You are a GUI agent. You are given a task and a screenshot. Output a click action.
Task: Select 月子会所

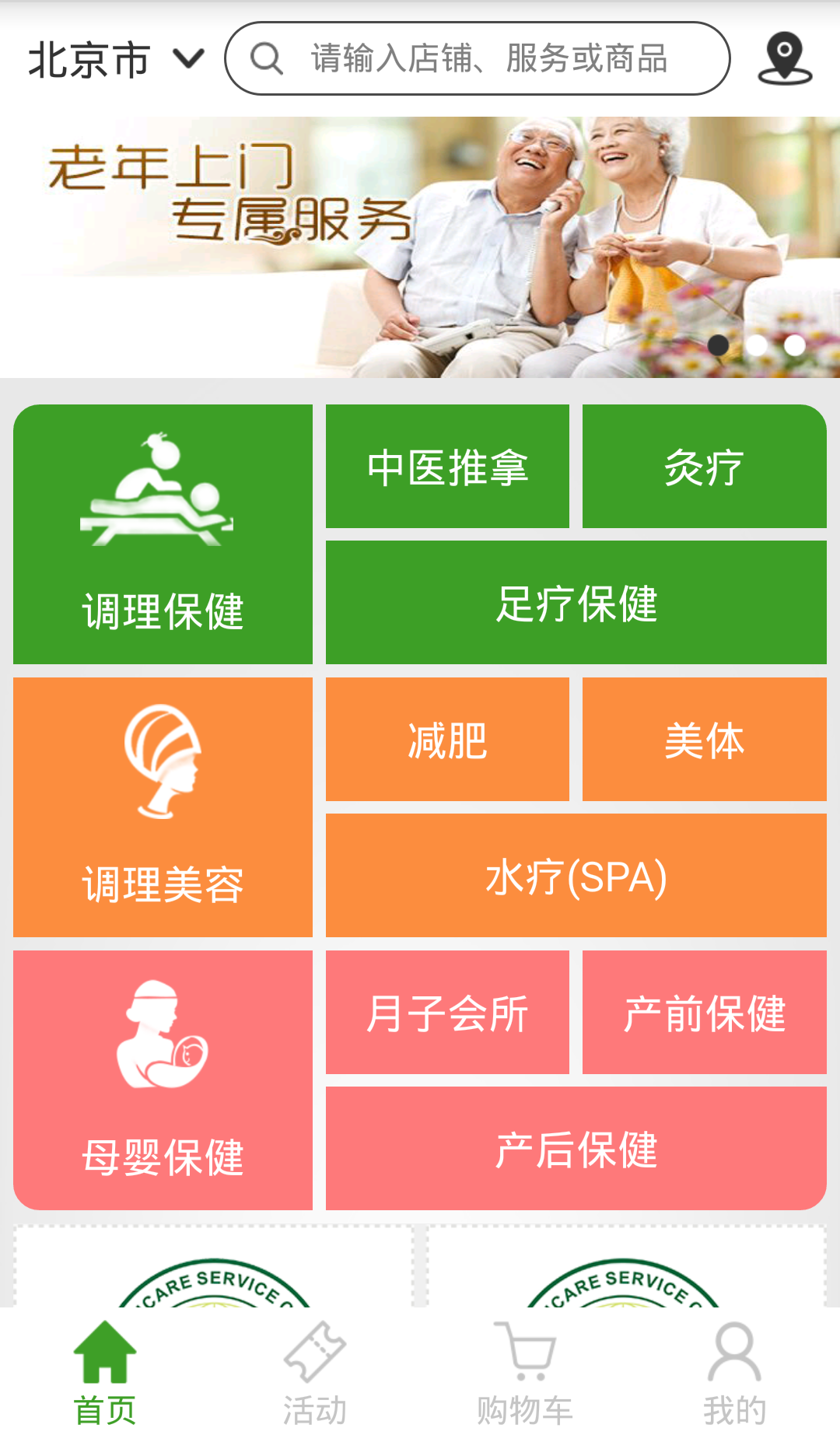coord(447,1013)
